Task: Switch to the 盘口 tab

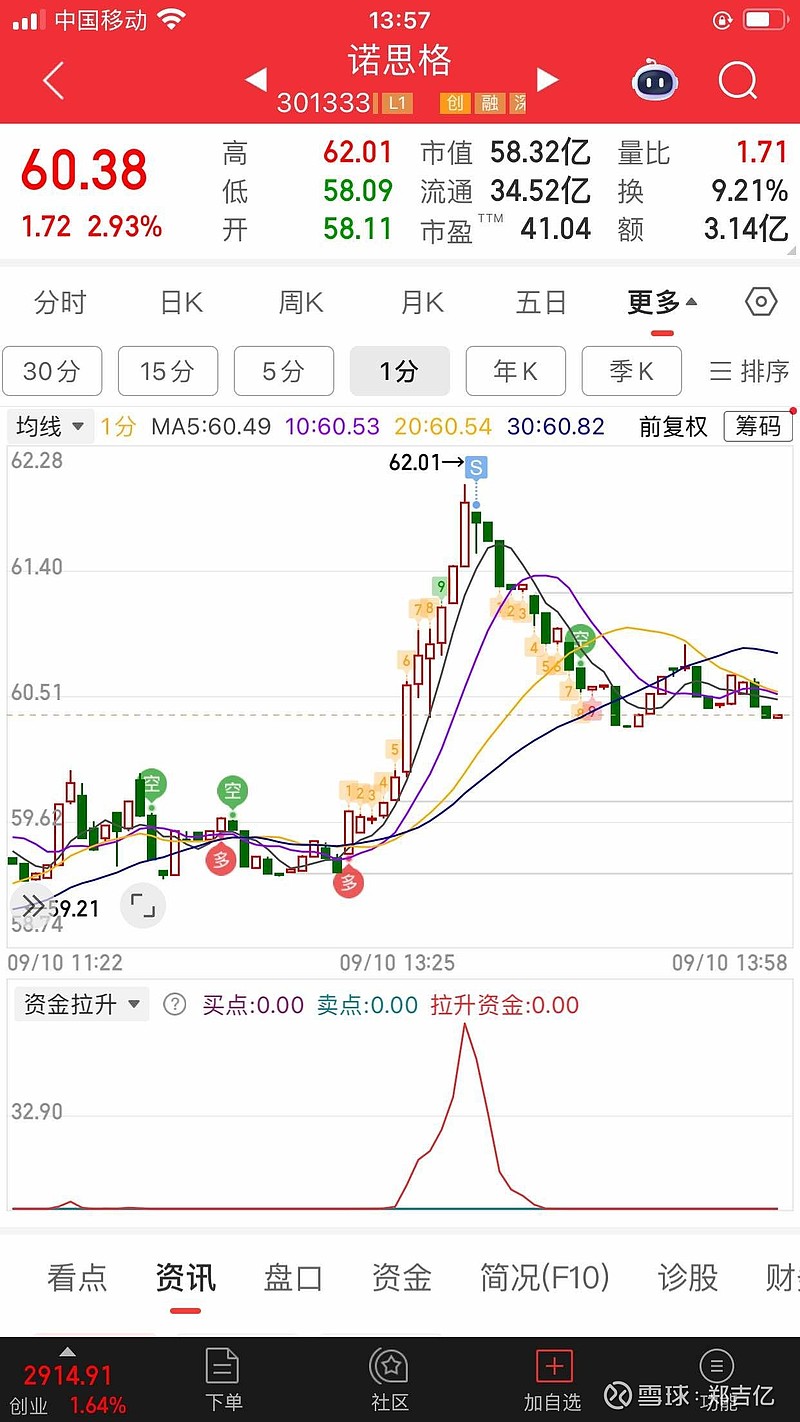Action: pyautogui.click(x=293, y=1277)
